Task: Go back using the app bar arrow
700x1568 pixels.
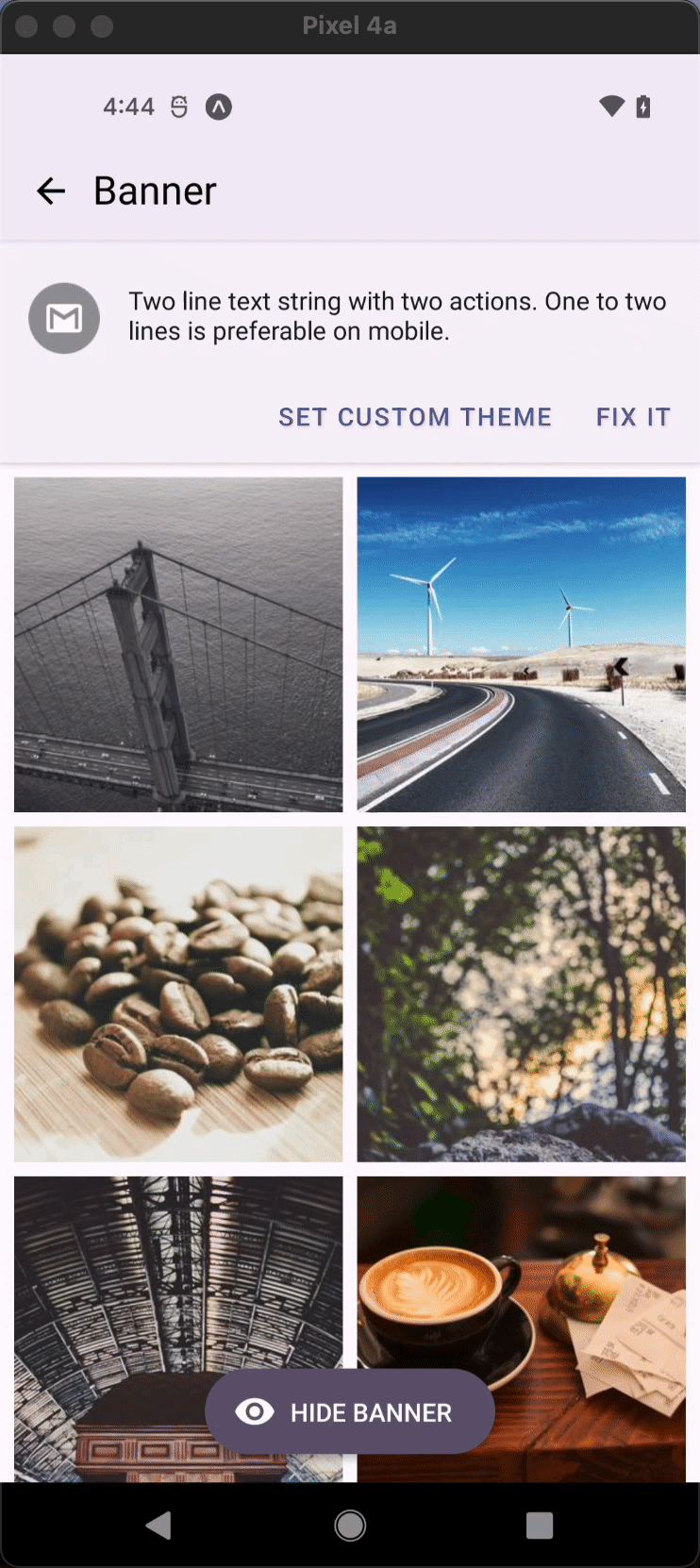Action: pos(51,192)
